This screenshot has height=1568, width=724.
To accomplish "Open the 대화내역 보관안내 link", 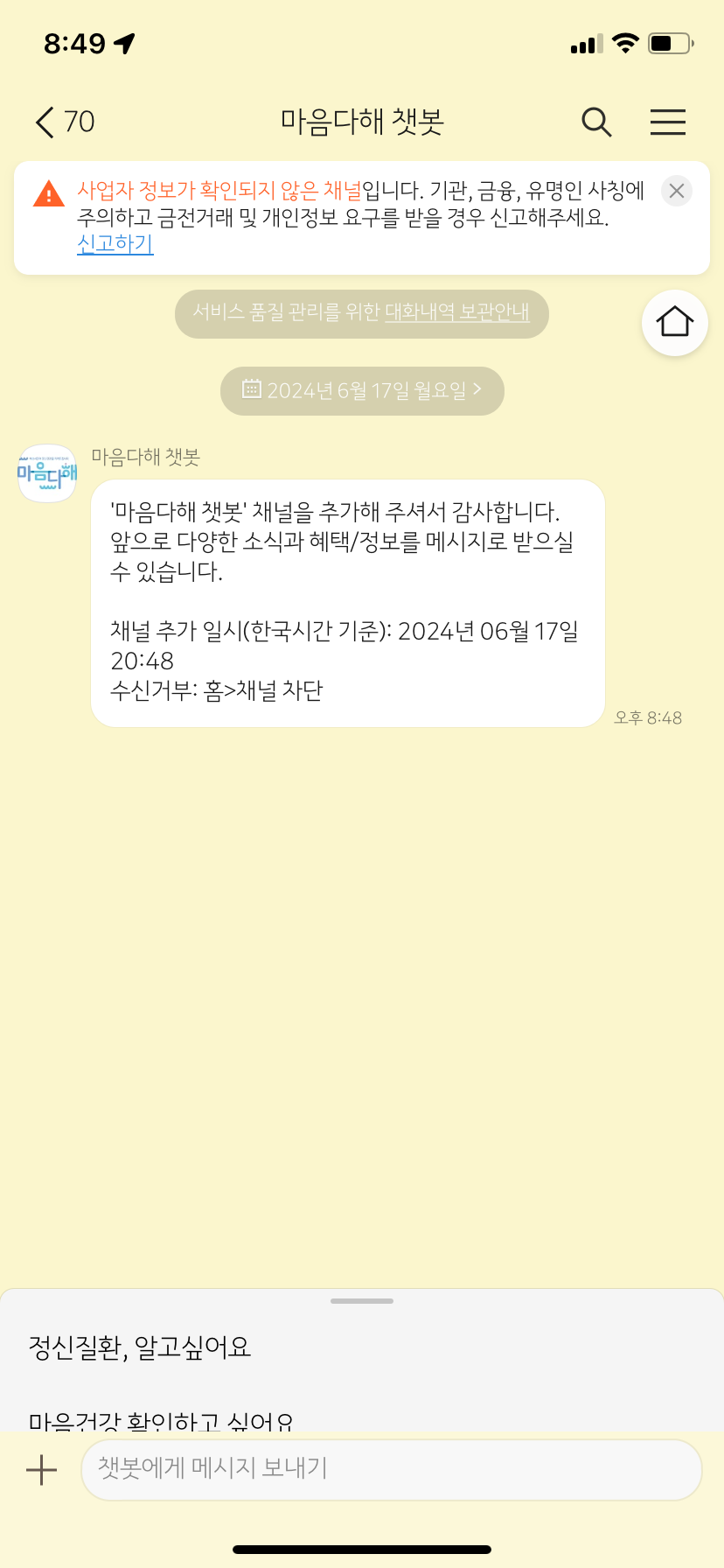I will [x=457, y=312].
